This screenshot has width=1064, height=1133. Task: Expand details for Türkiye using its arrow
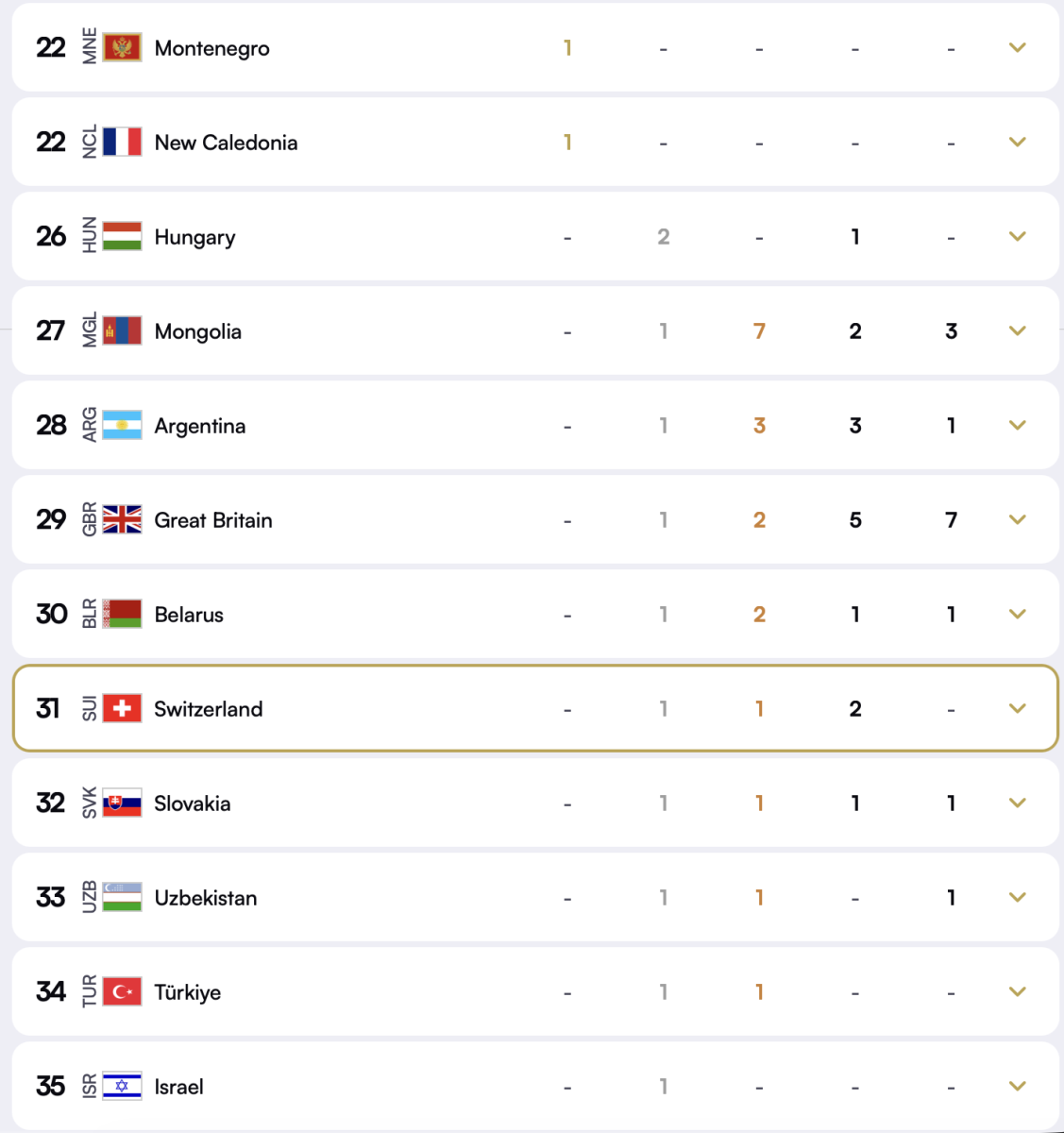(x=1018, y=991)
